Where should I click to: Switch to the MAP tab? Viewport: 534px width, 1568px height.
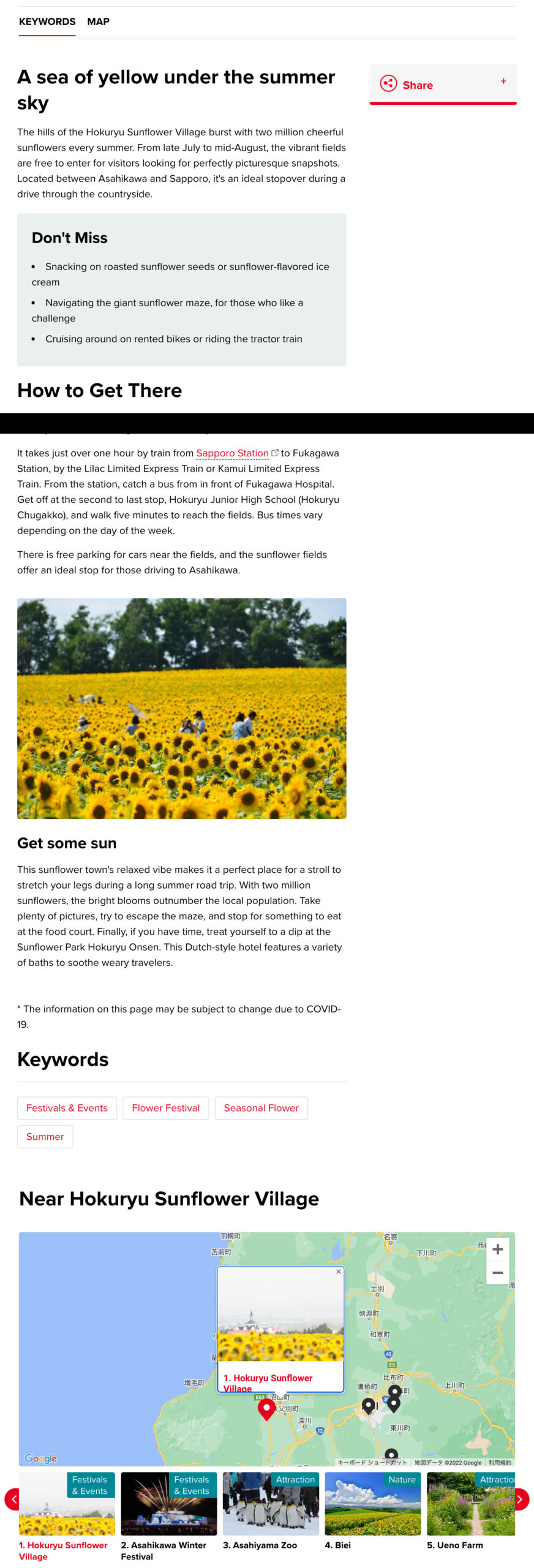tap(99, 22)
